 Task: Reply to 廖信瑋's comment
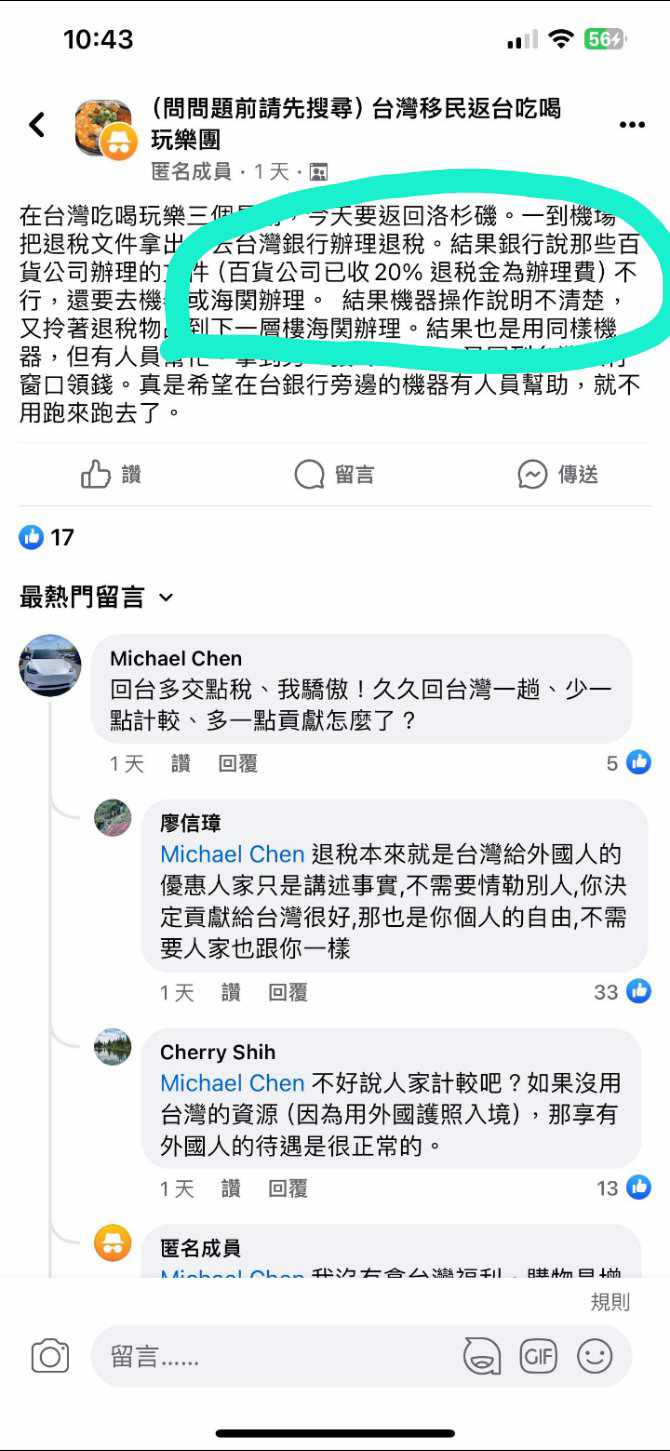coord(288,992)
